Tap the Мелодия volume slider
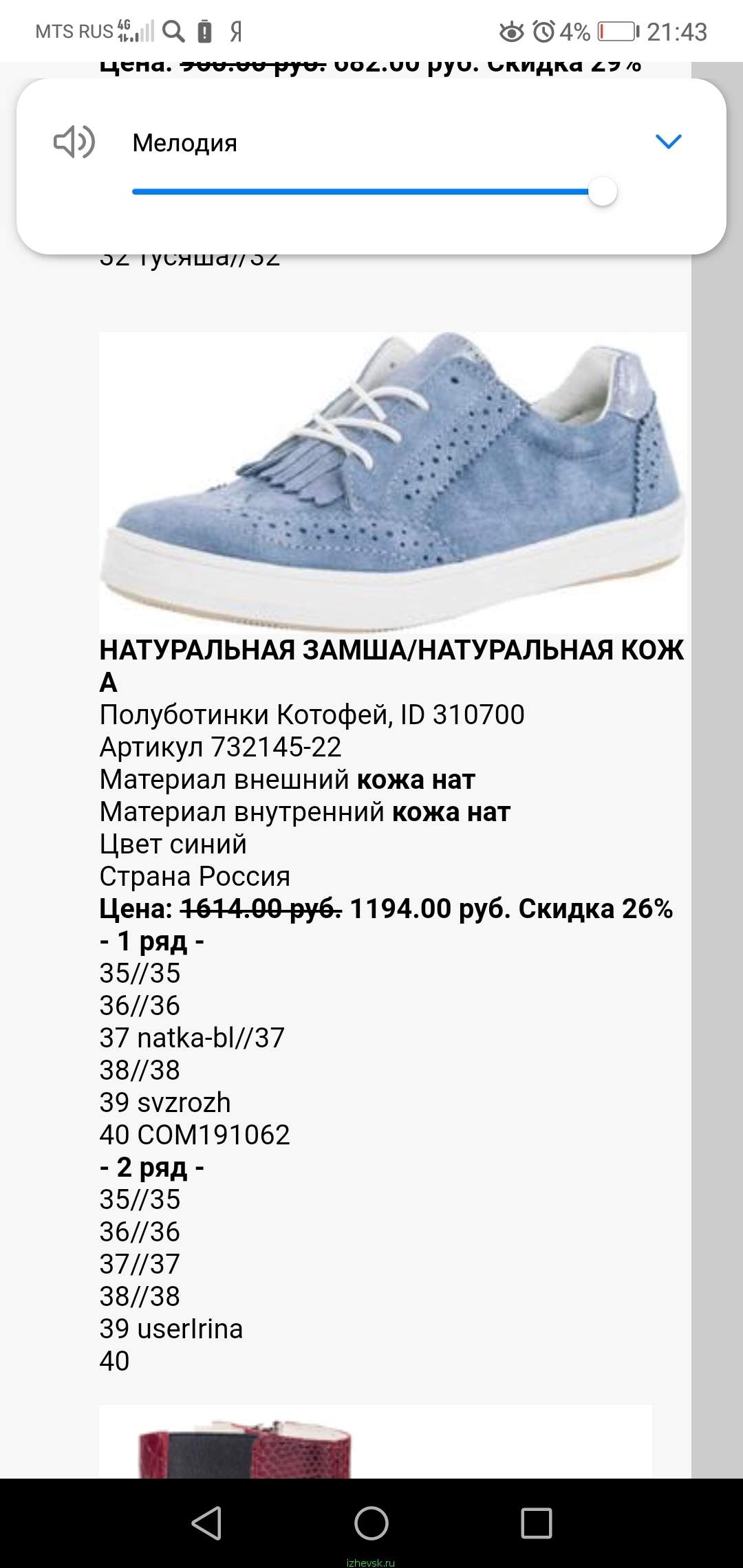743x1568 pixels. pyautogui.click(x=374, y=191)
